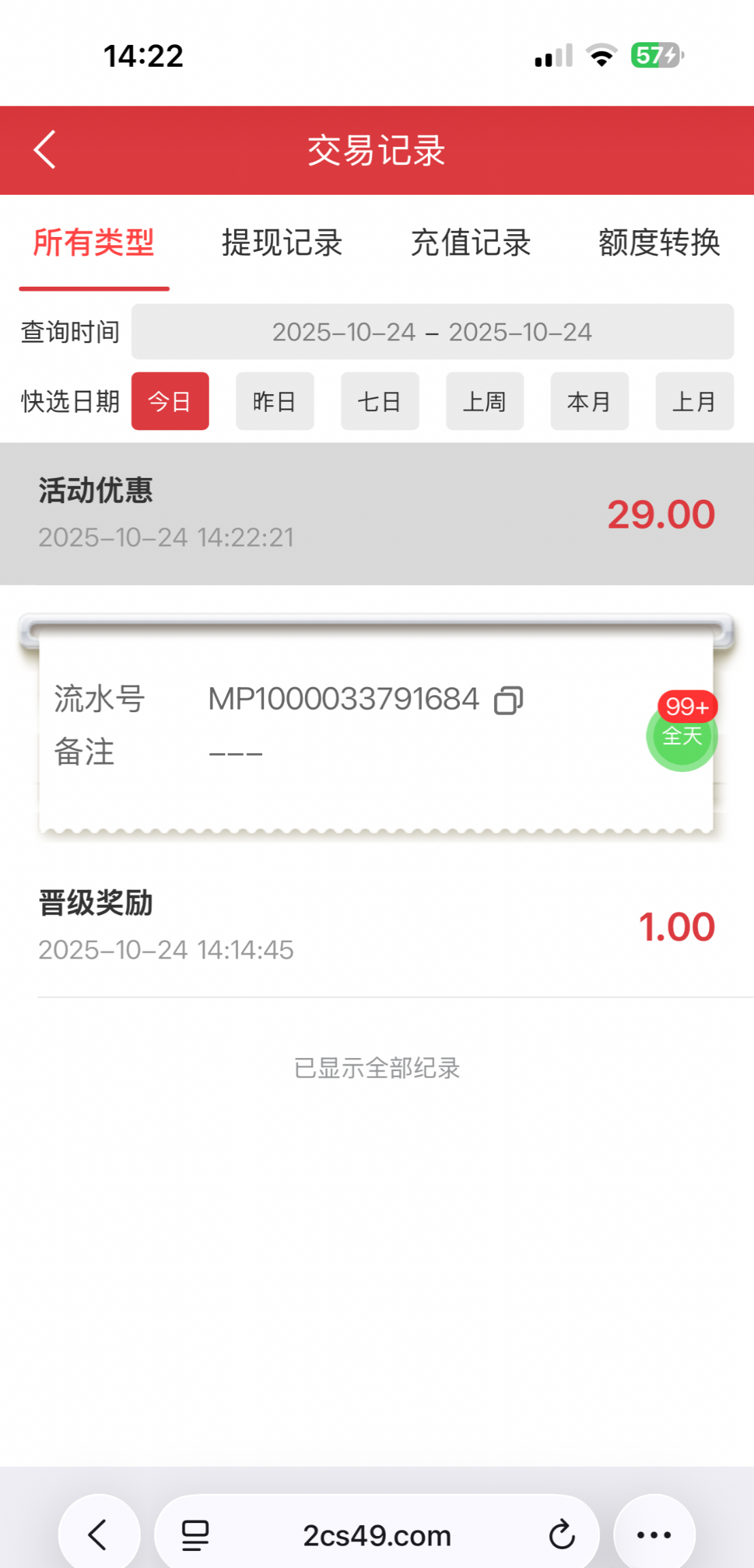
Task: Filter records by 上月
Action: point(694,402)
